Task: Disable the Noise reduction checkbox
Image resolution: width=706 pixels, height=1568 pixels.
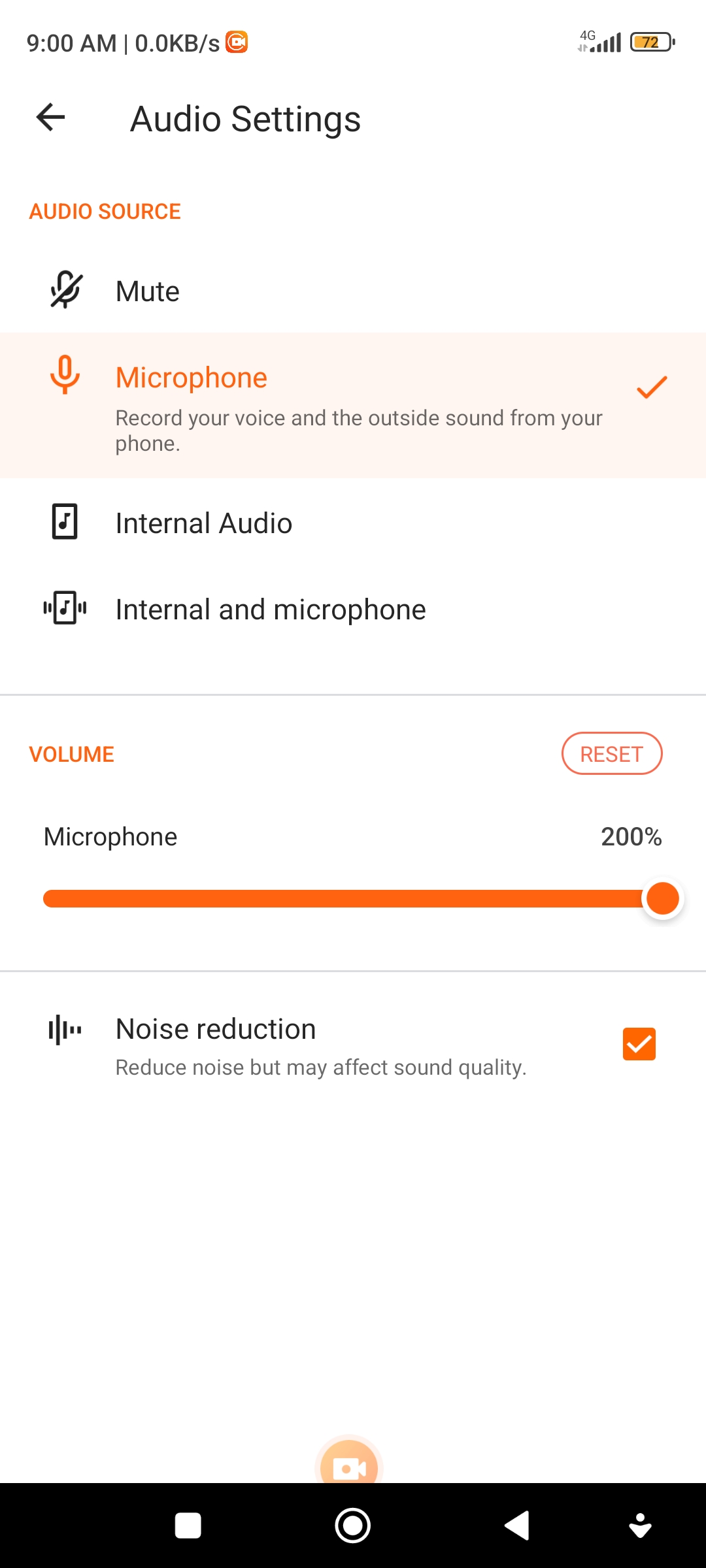Action: coord(639,1043)
